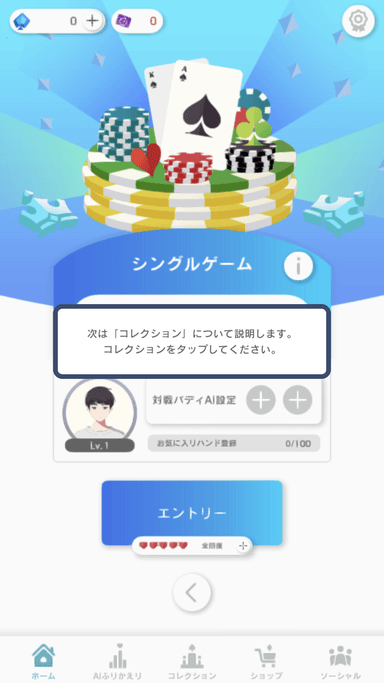Switch to the ホーム tab

[44, 662]
